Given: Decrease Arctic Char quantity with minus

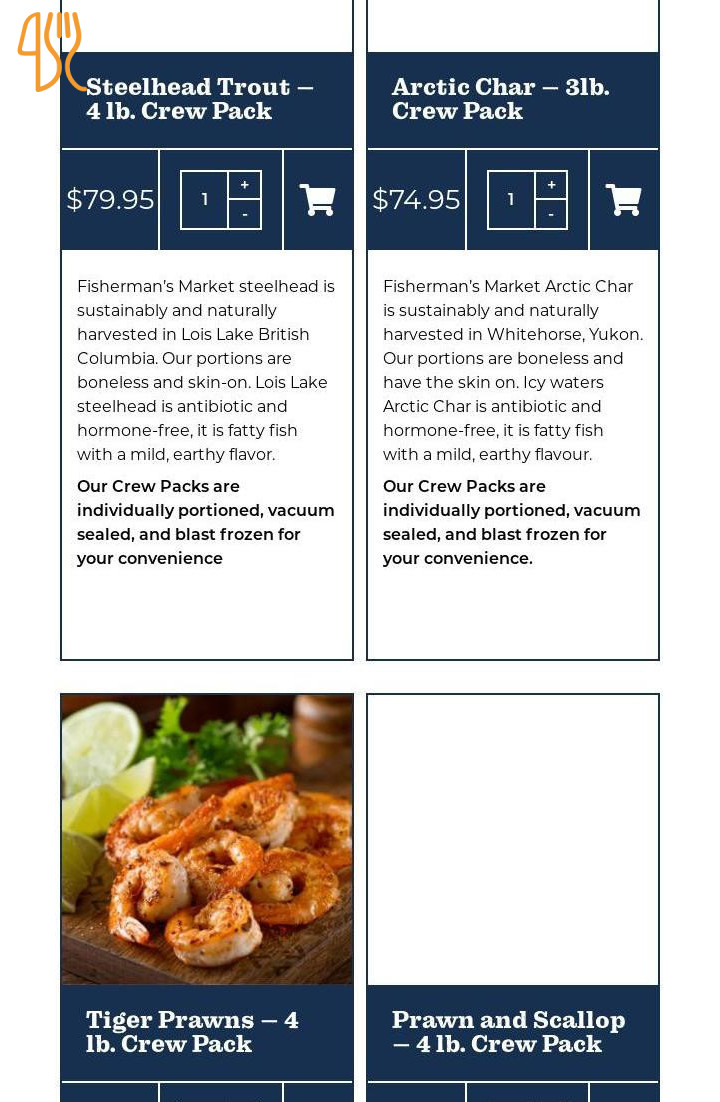Looking at the screenshot, I should coord(551,214).
